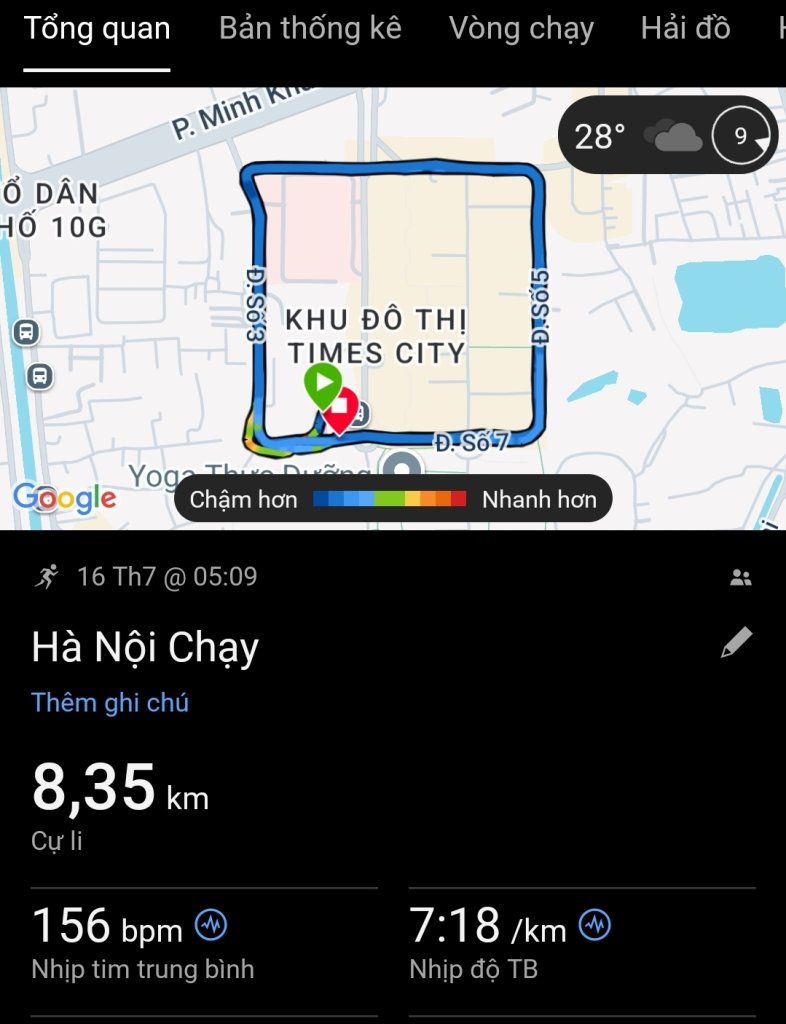Open the privacy people icon
The height and width of the screenshot is (1024, 786).
tap(741, 577)
